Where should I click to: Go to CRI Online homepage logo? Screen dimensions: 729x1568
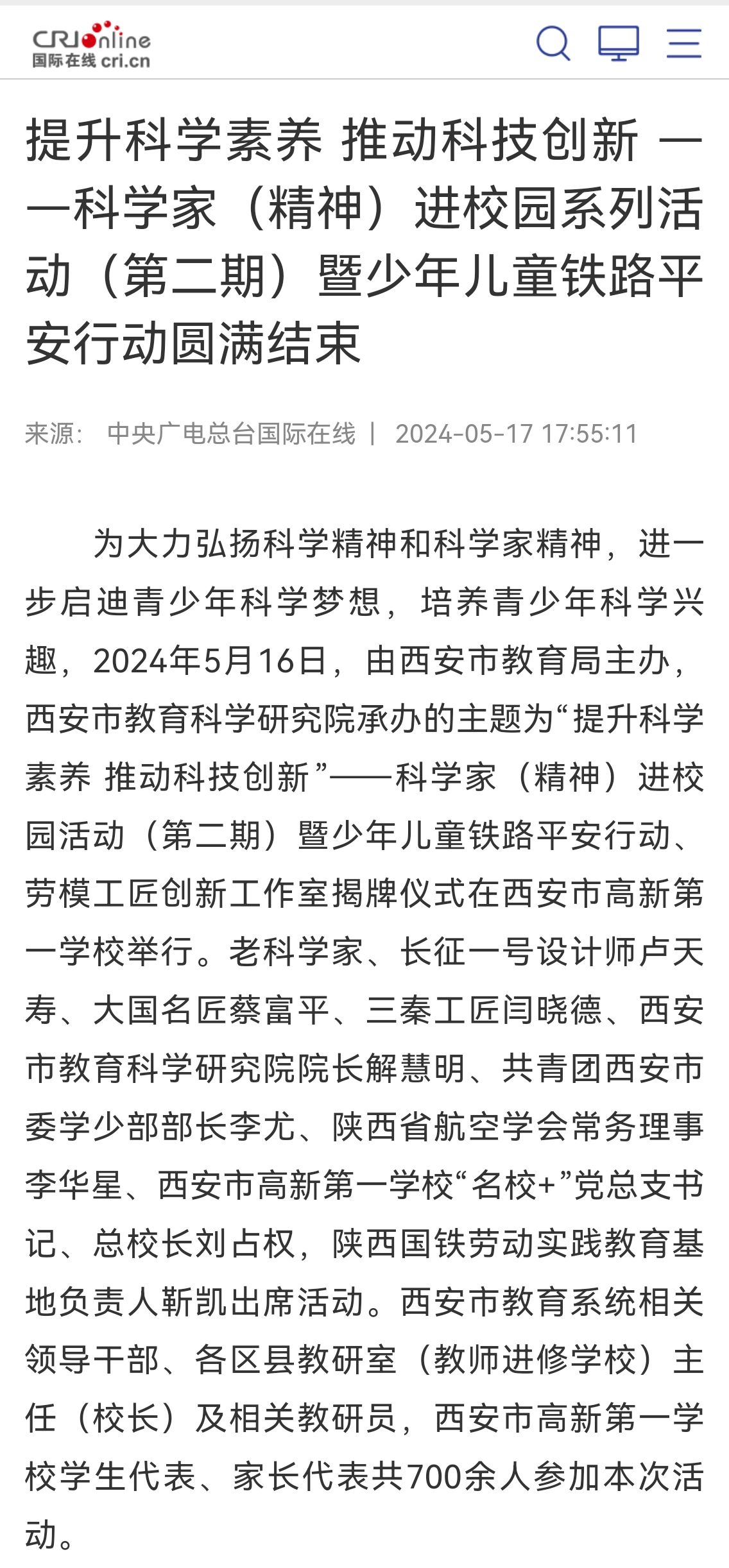(91, 45)
